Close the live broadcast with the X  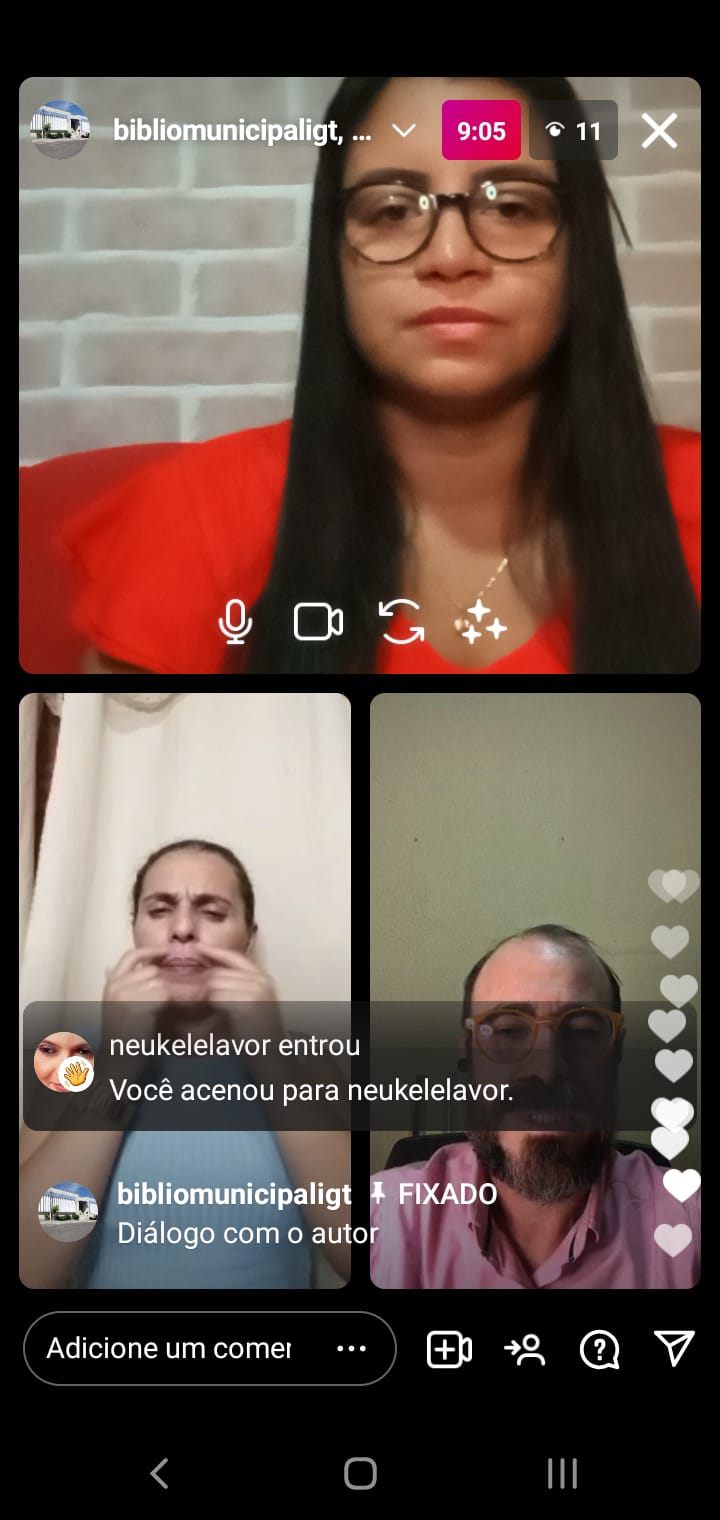tap(659, 131)
